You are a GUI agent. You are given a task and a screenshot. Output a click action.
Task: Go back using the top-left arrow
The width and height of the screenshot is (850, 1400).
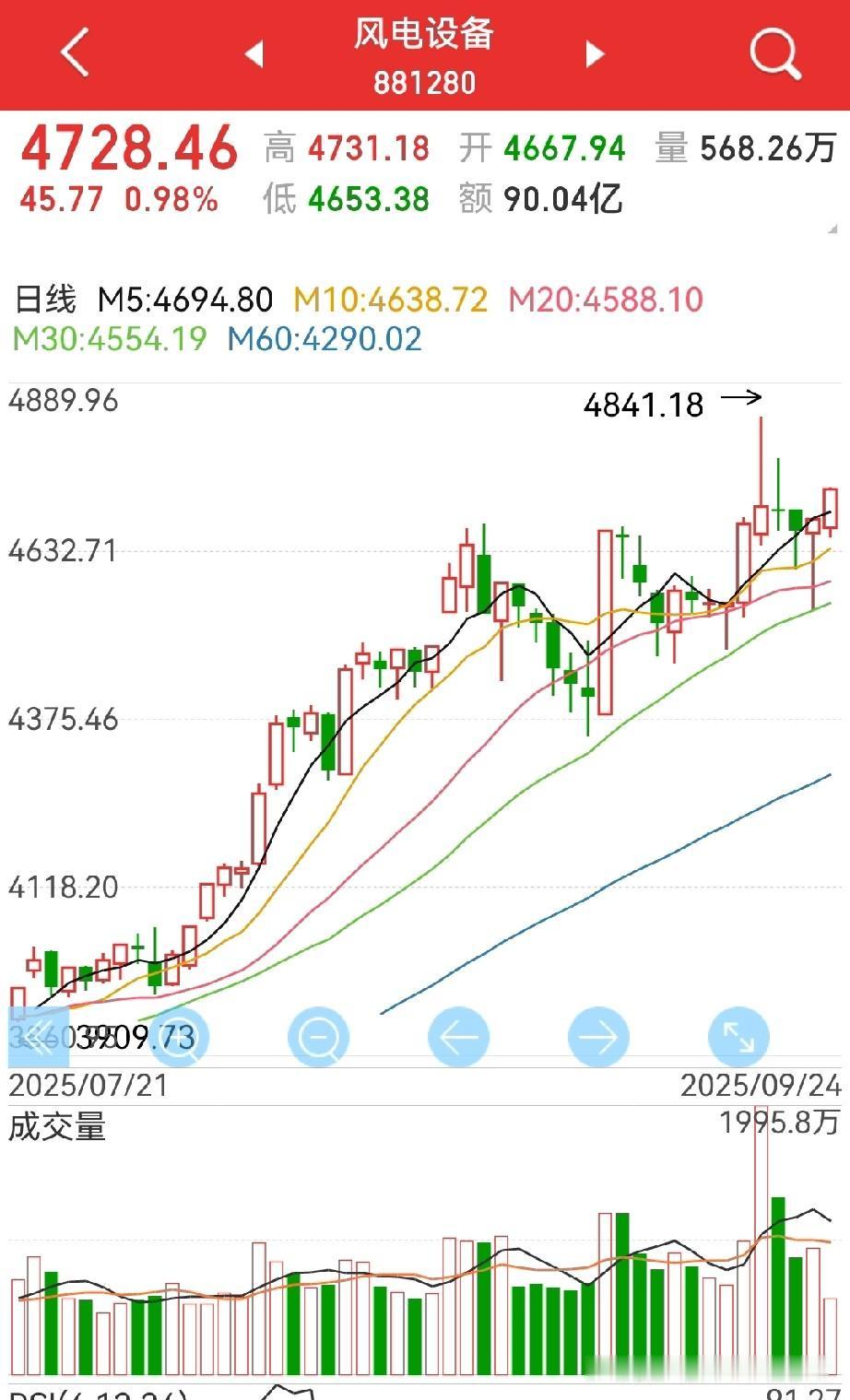pos(75,53)
